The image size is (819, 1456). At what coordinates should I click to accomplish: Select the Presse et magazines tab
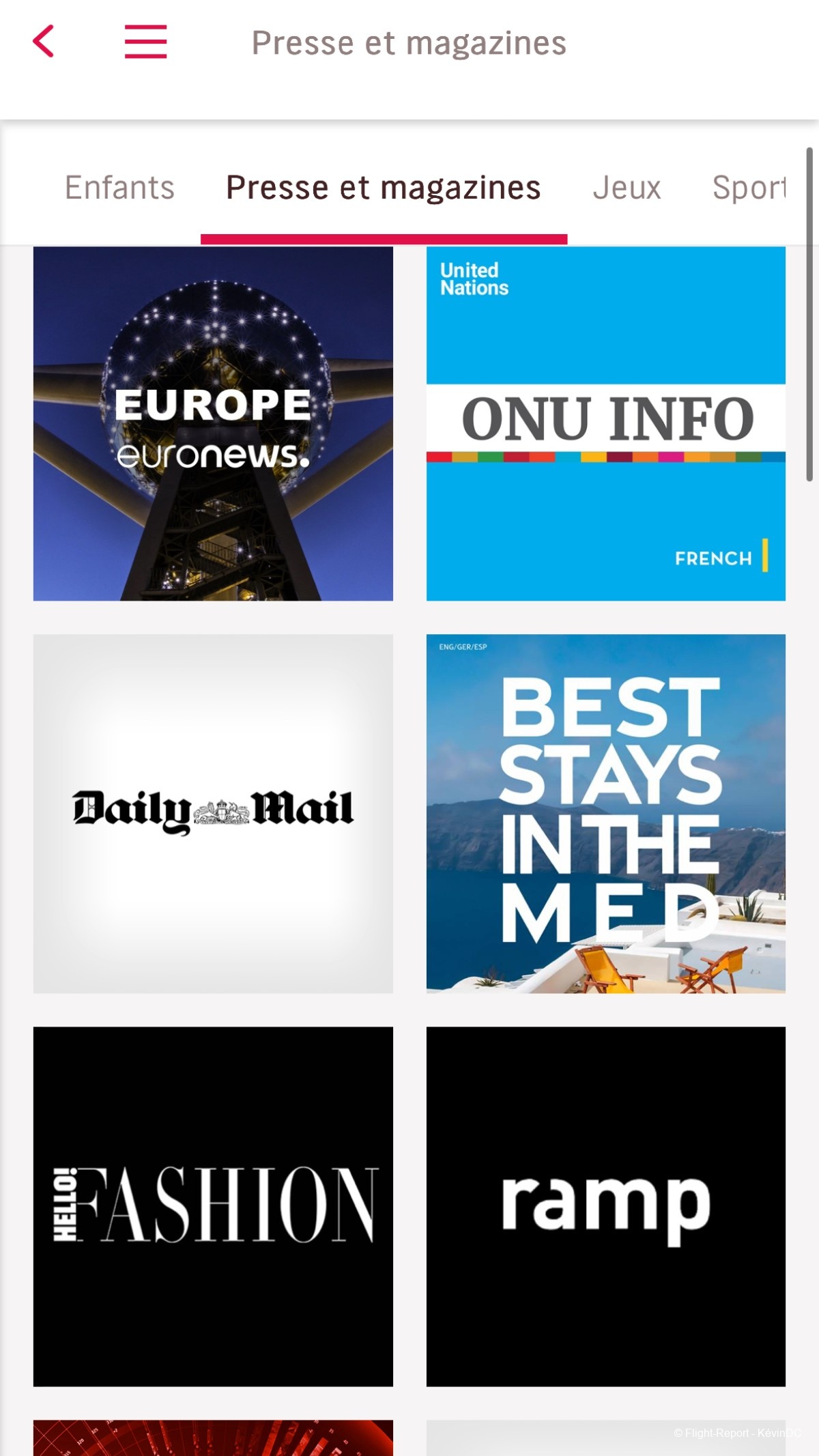pyautogui.click(x=383, y=188)
